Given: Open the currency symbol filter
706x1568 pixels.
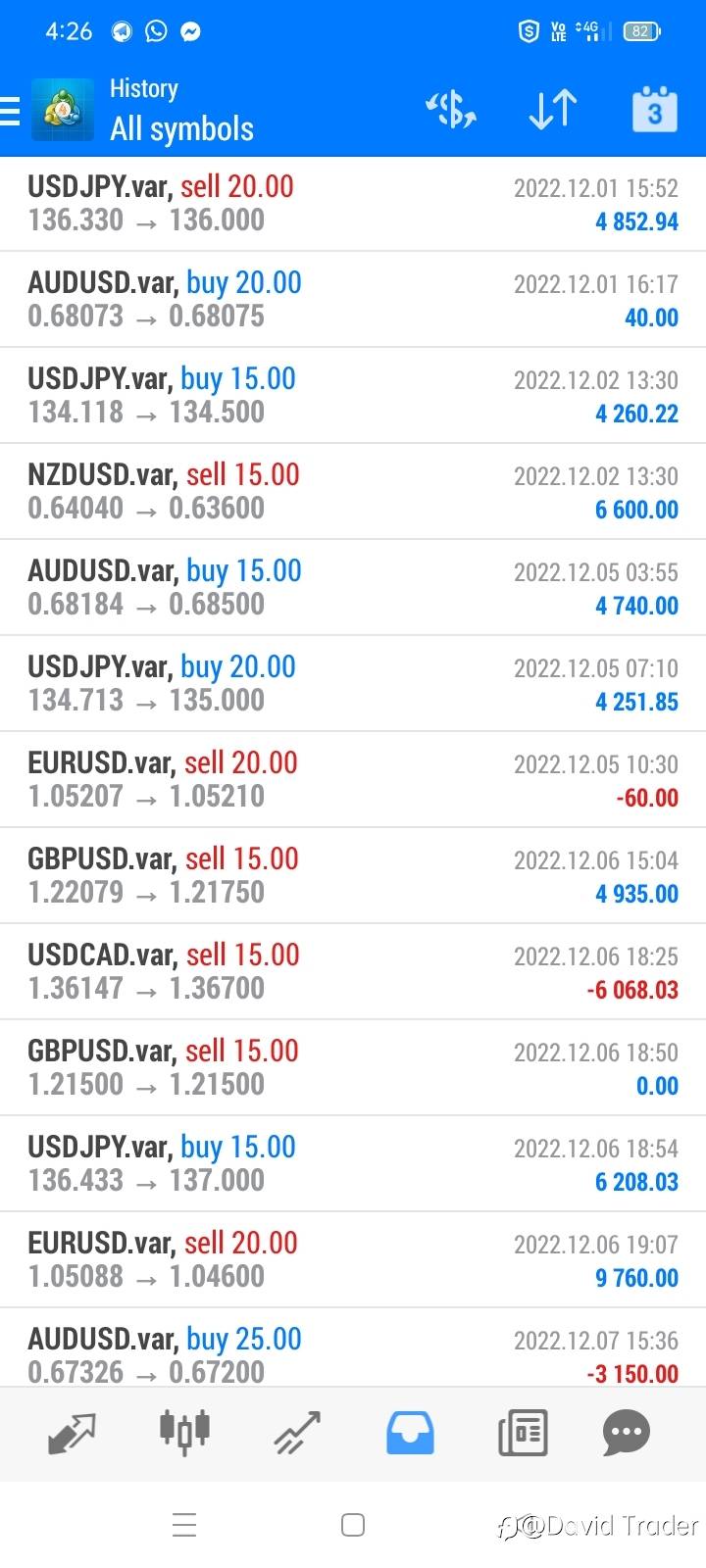Looking at the screenshot, I should [x=451, y=110].
